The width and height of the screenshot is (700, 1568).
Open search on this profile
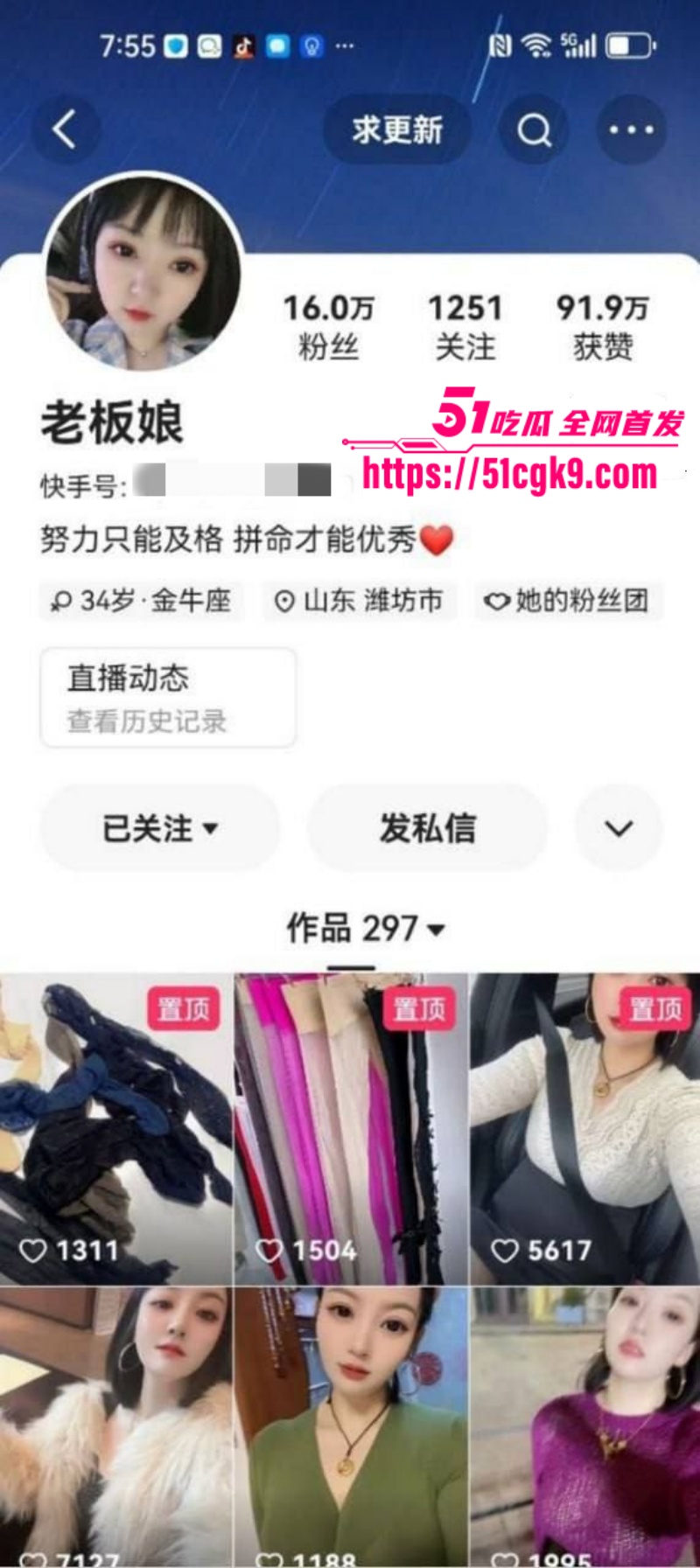(534, 130)
